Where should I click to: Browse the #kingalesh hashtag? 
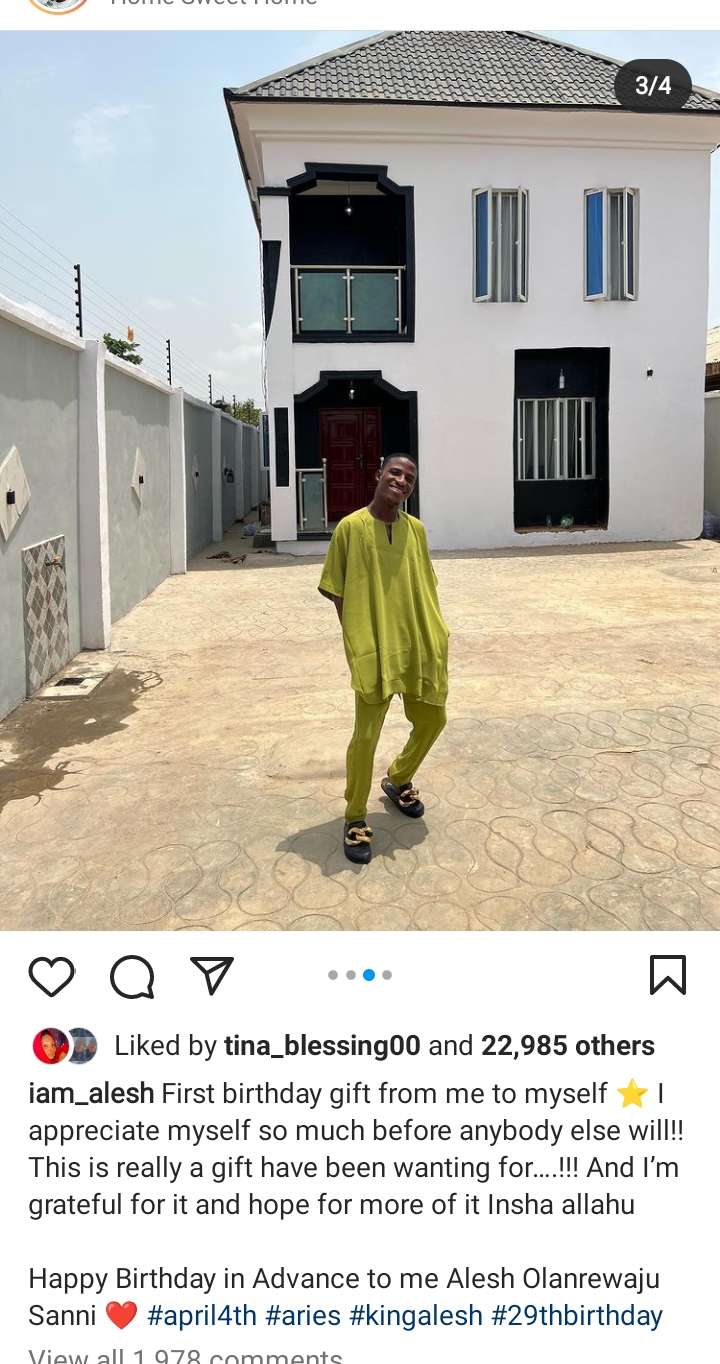click(415, 1315)
